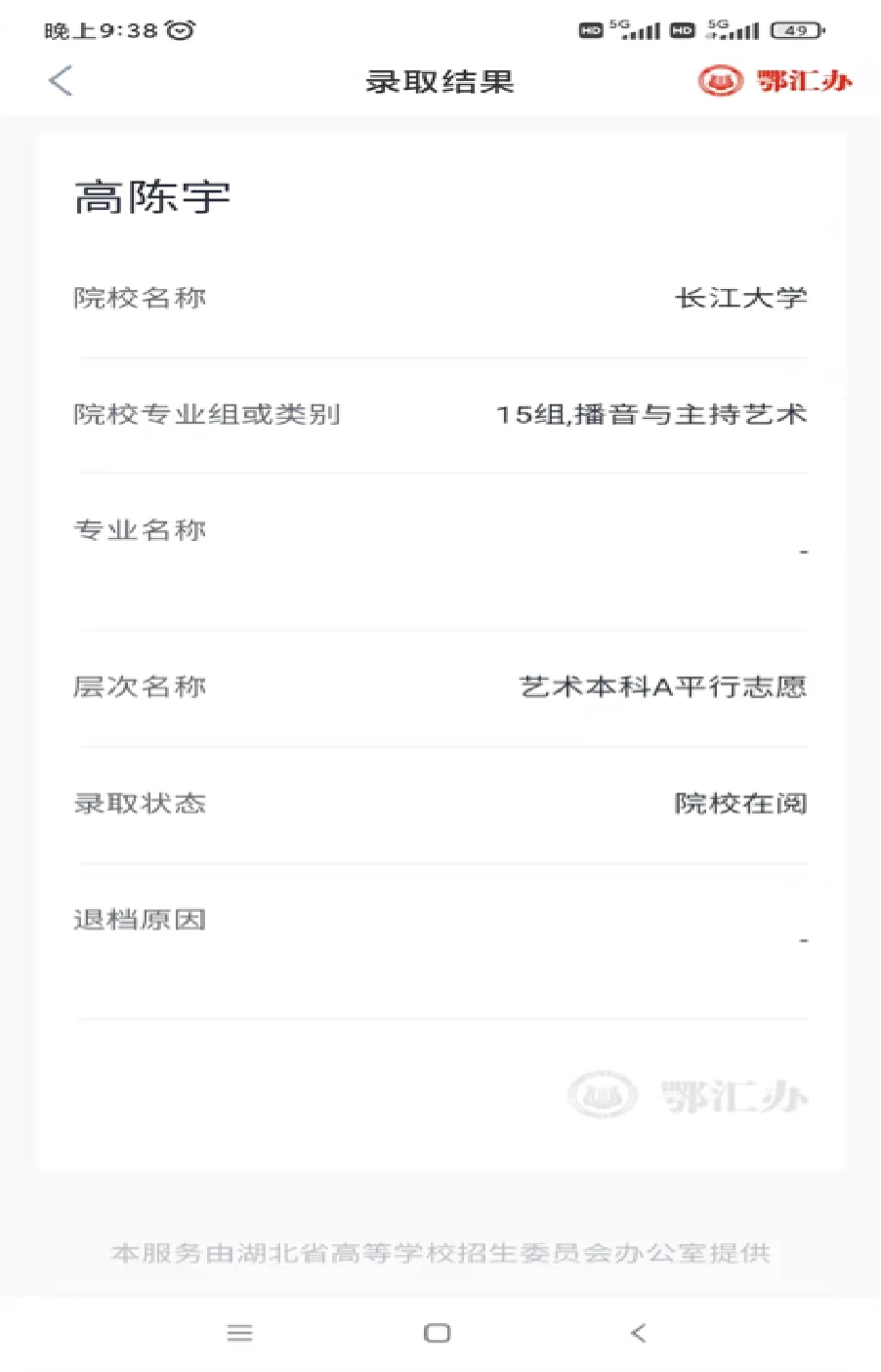Tap the 鄂汇办 logo in the header
The height and width of the screenshot is (1372, 881).
775,81
